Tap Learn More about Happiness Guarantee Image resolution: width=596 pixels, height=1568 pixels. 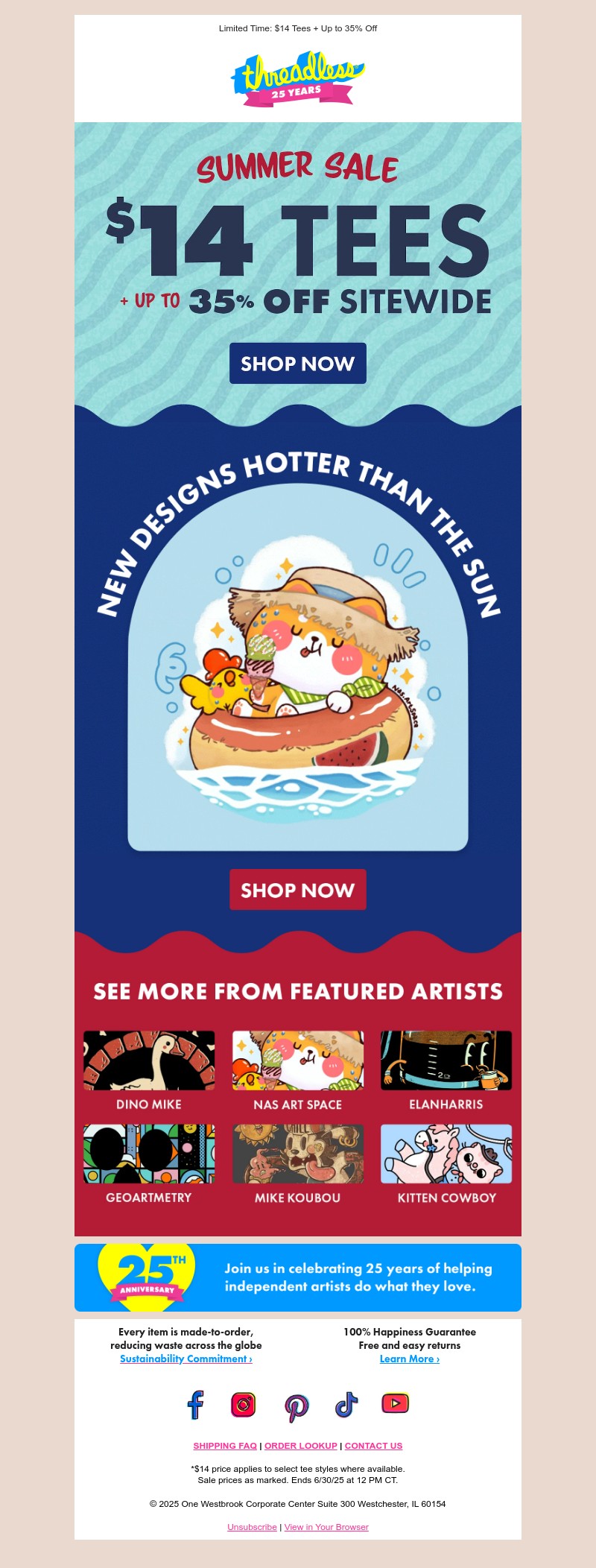(x=409, y=1359)
